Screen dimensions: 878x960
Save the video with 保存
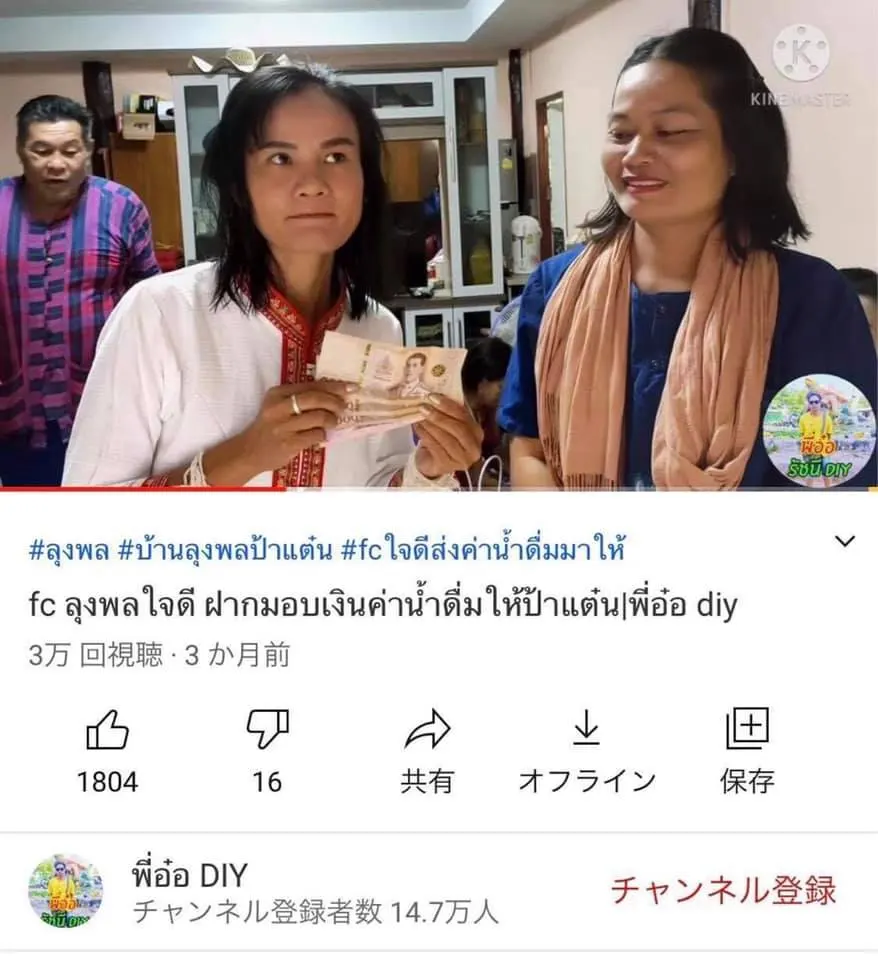point(746,731)
